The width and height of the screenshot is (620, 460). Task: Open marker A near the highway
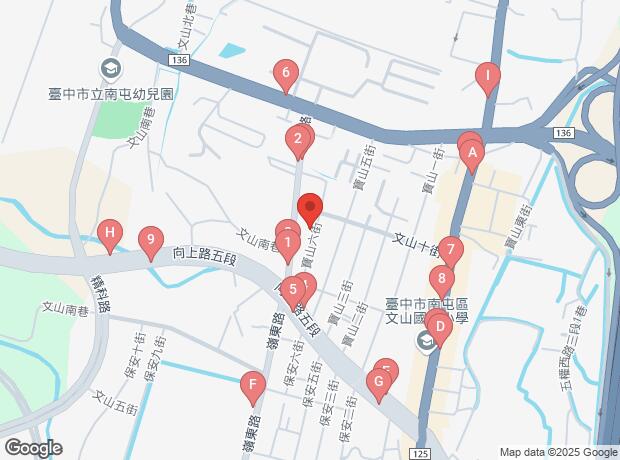472,152
